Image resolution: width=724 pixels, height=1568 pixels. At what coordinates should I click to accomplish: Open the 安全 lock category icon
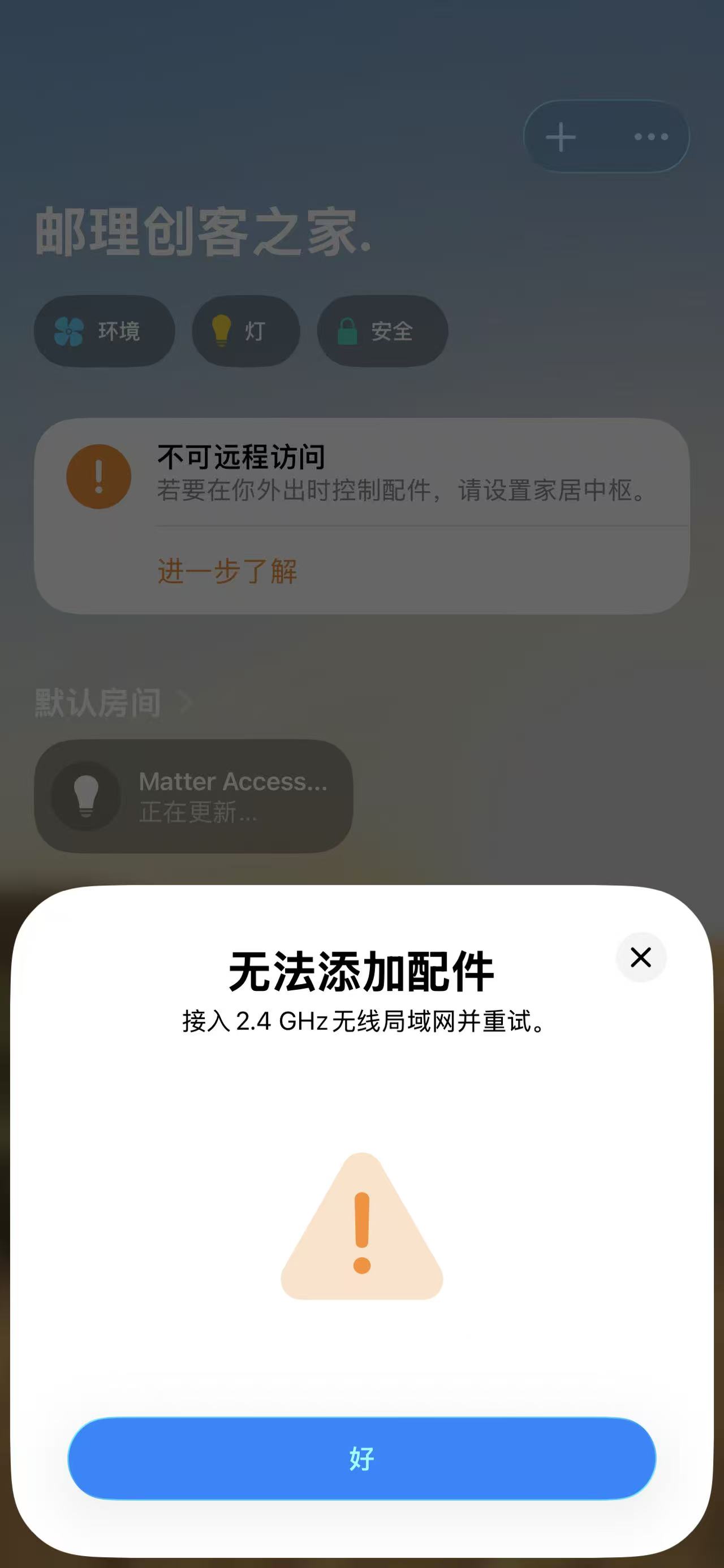347,331
